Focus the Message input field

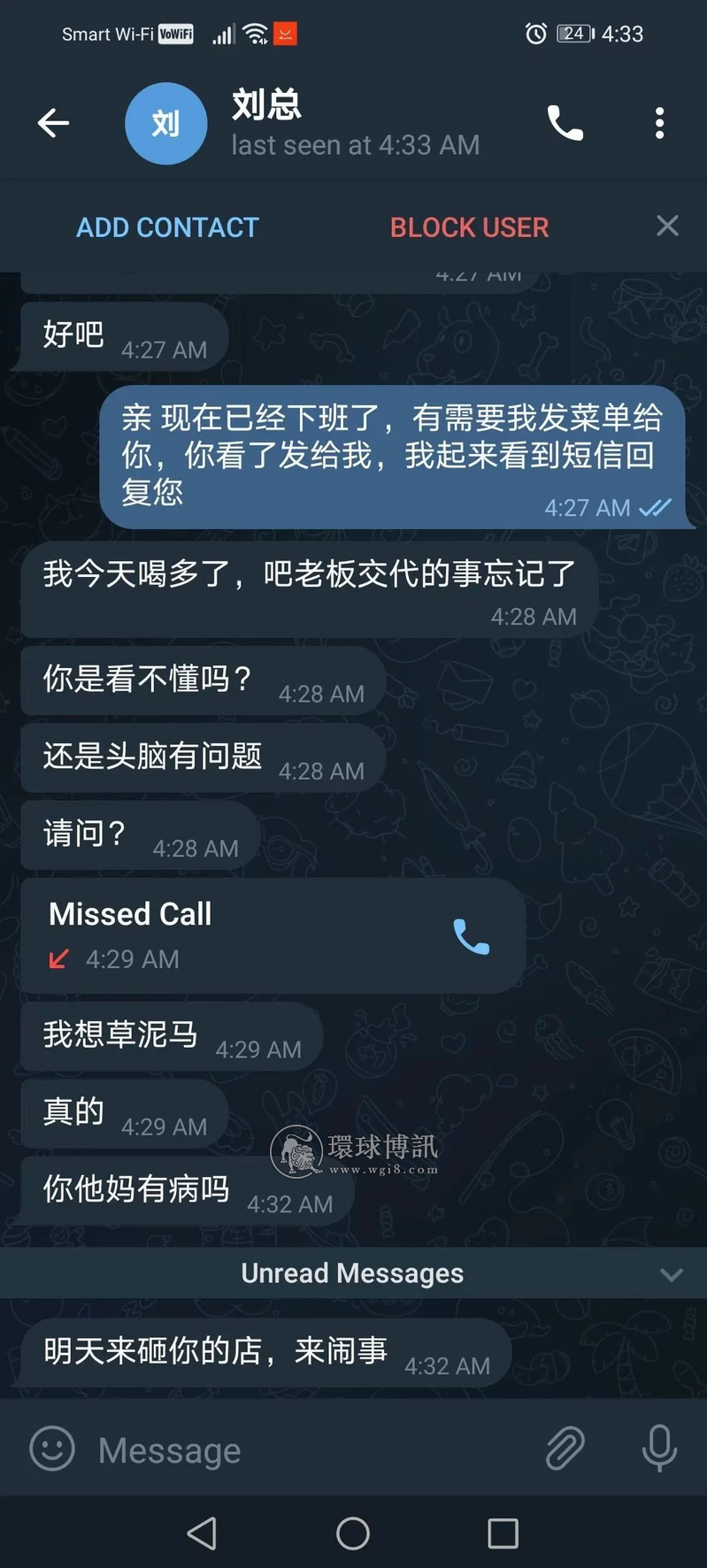pyautogui.click(x=301, y=1450)
